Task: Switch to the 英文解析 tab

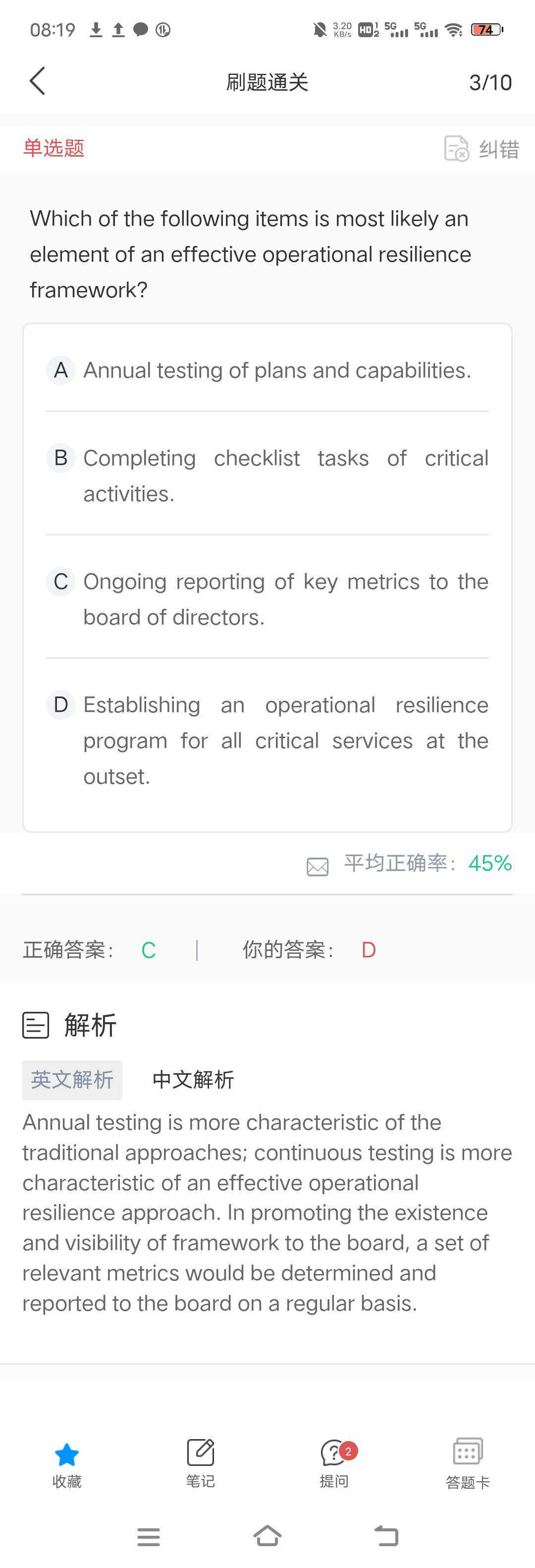Action: (x=72, y=1080)
